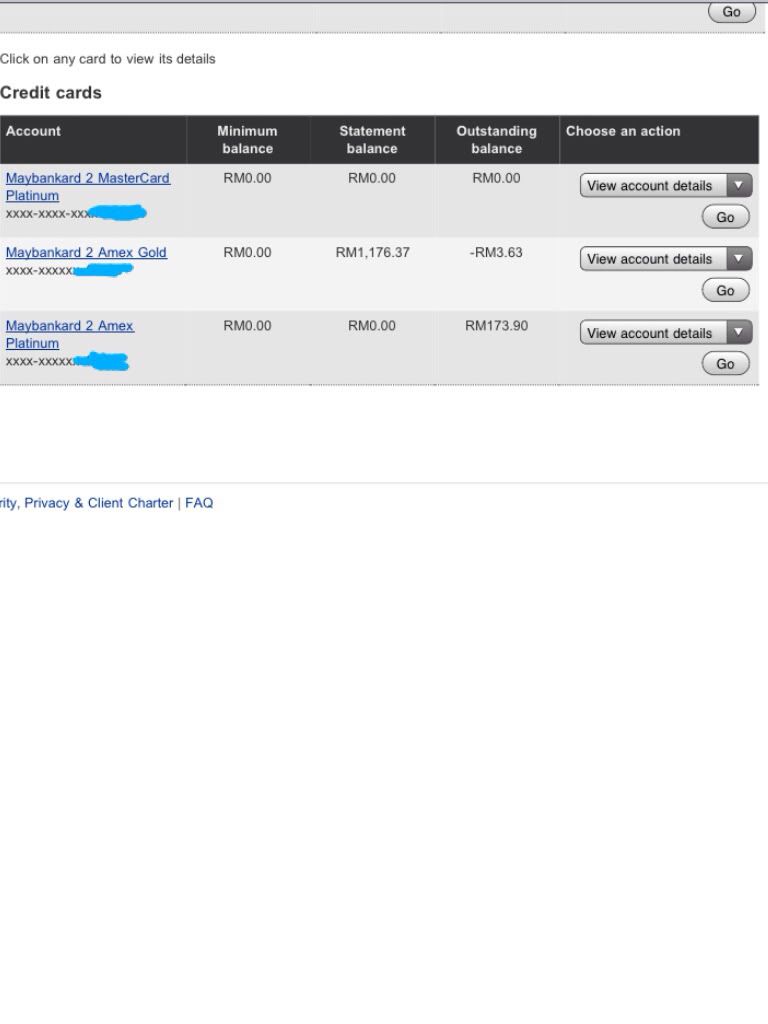Screen dimensions: 768x1024
Task: Expand action dropdown for Amex Platinum
Action: coord(665,333)
